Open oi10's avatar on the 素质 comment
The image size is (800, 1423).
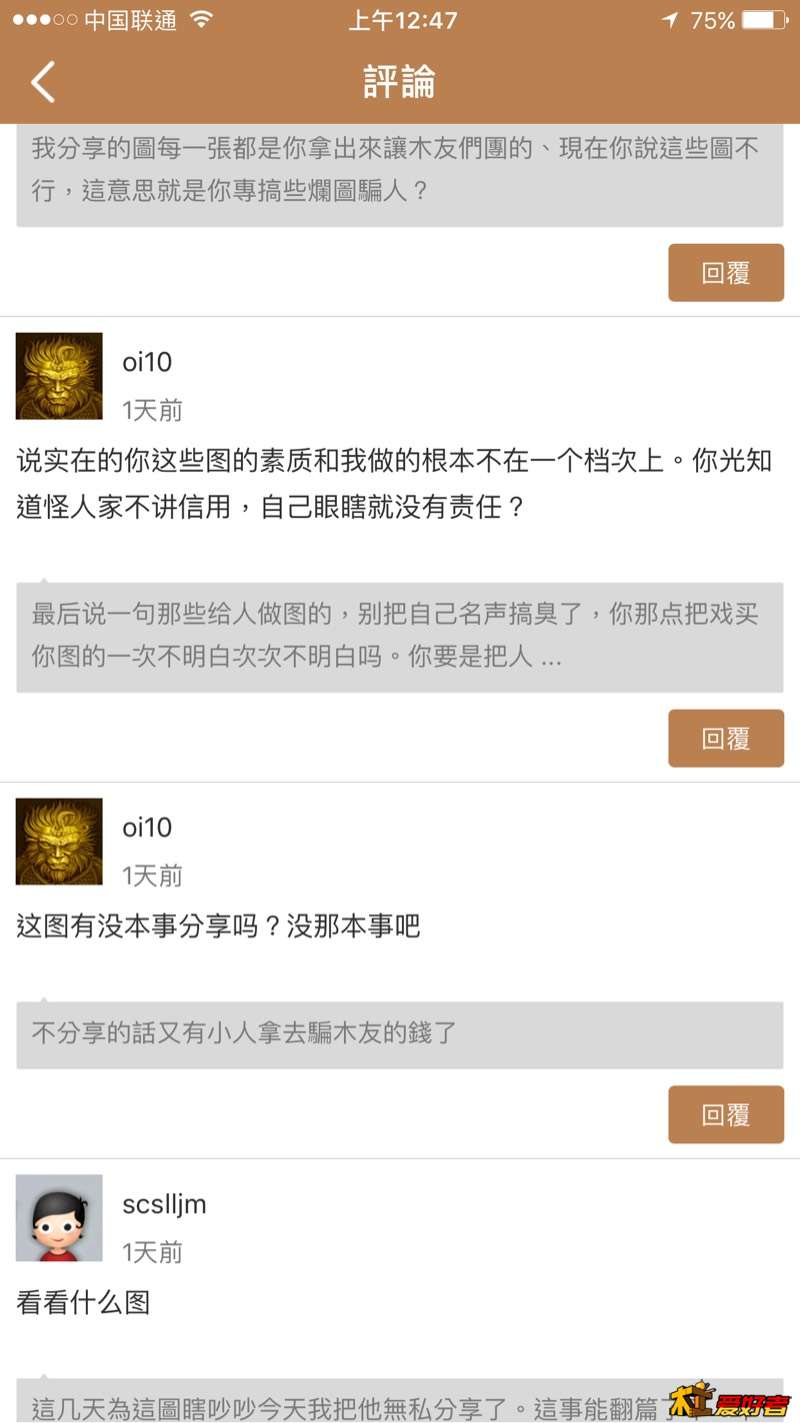(59, 376)
